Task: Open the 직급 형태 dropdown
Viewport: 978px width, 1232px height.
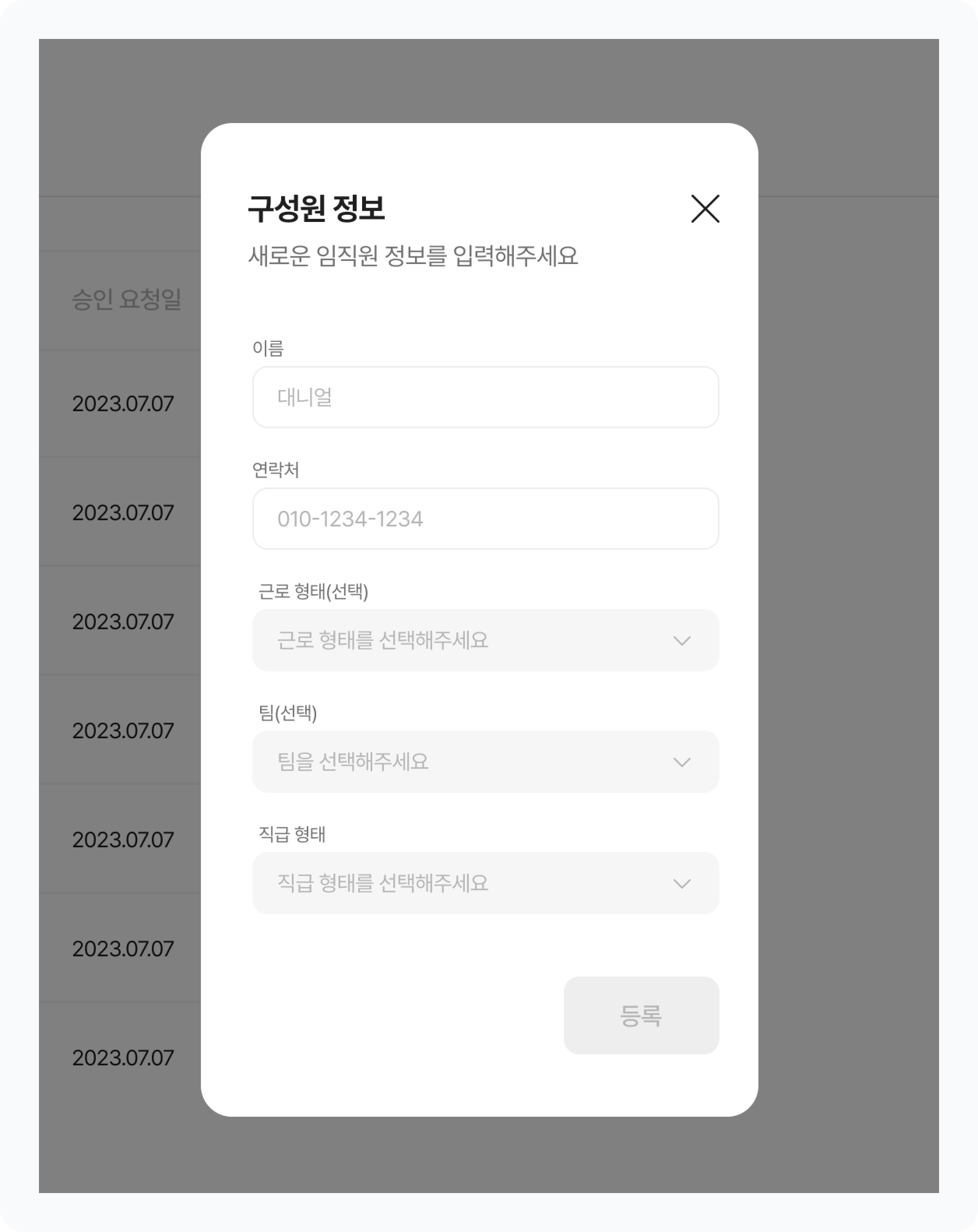Action: coord(485,884)
